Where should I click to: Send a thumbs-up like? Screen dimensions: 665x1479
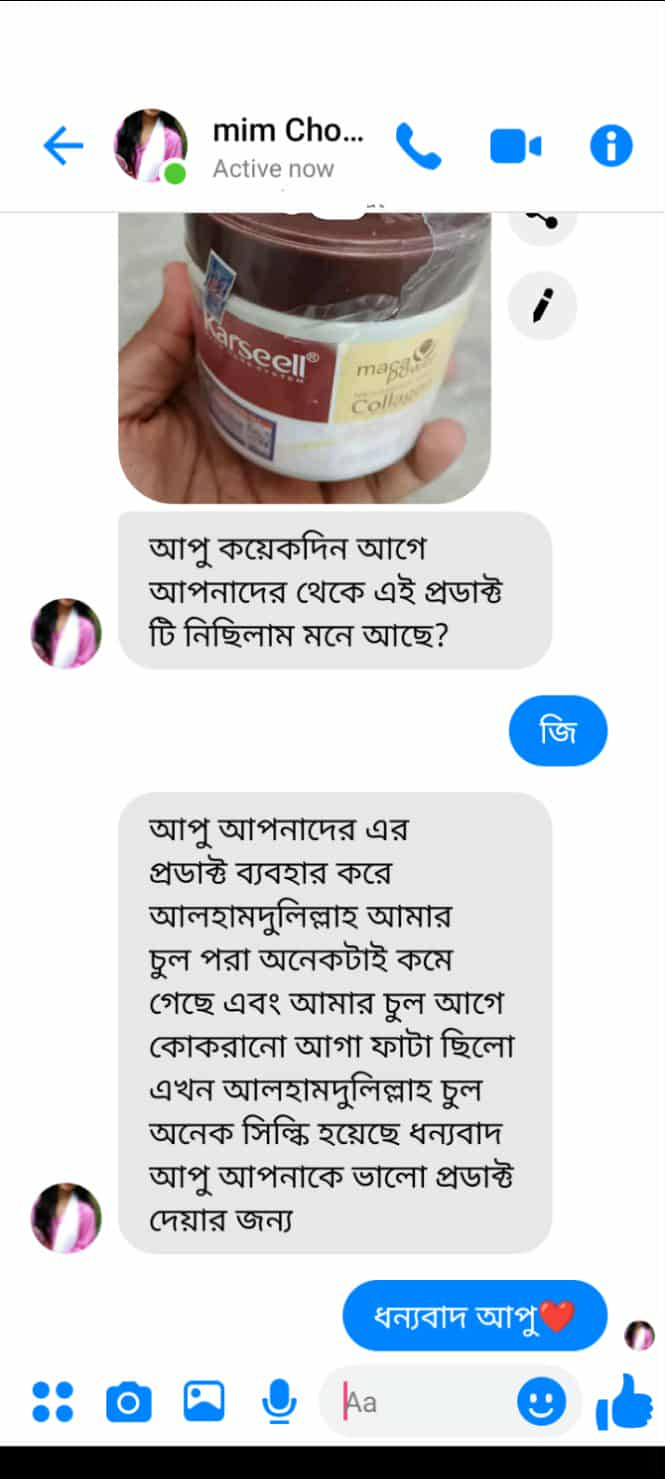click(622, 1402)
